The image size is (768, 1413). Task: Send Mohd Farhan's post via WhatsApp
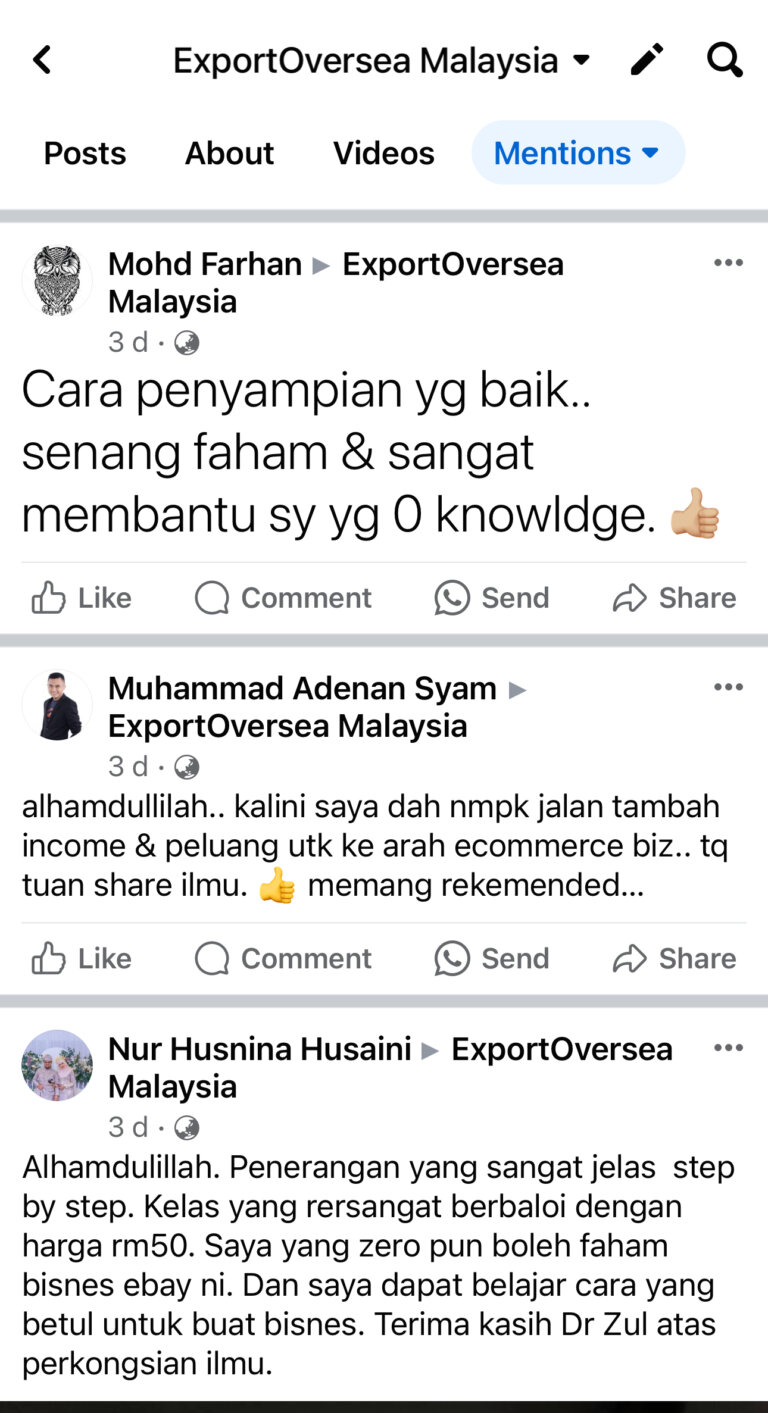tap(492, 598)
